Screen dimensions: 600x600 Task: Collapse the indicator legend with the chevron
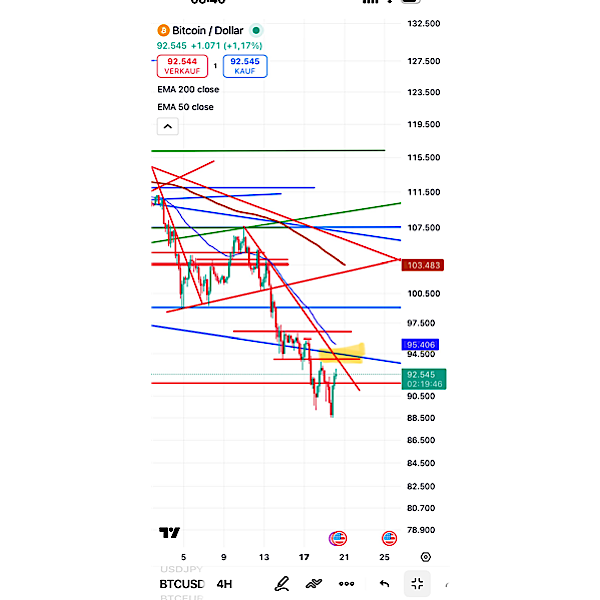pyautogui.click(x=167, y=126)
